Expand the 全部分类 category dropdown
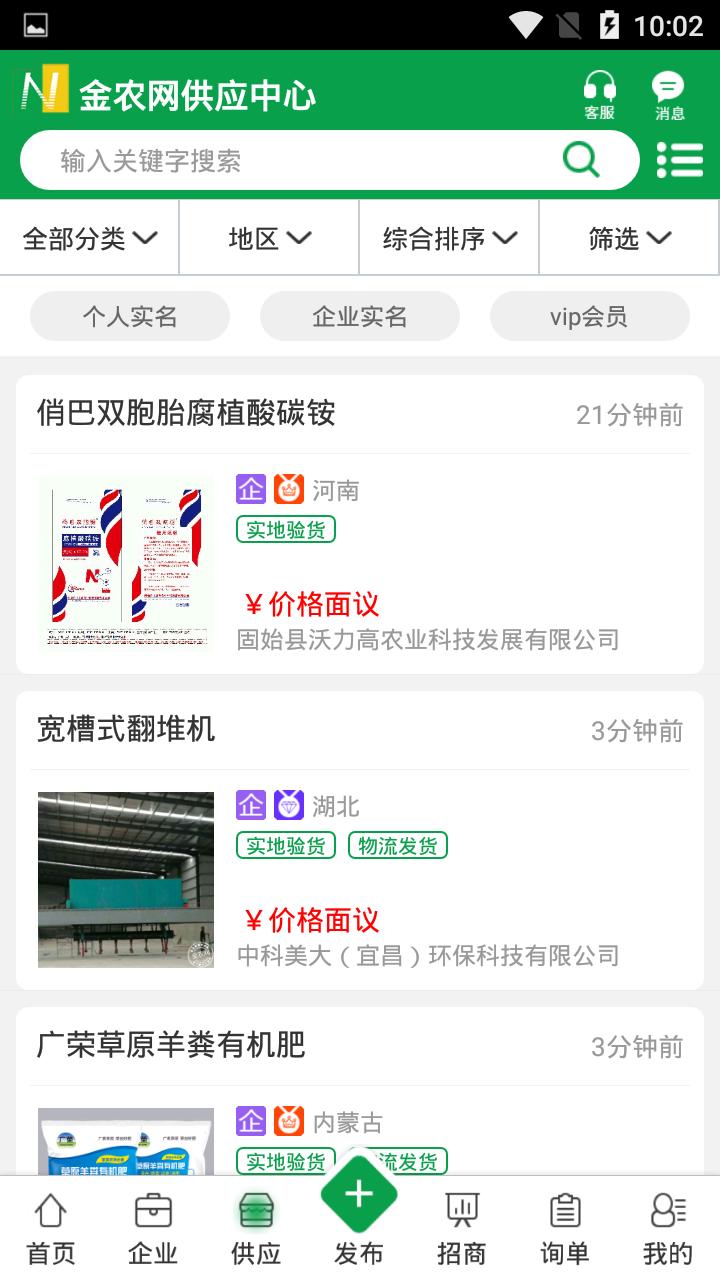 coord(88,238)
